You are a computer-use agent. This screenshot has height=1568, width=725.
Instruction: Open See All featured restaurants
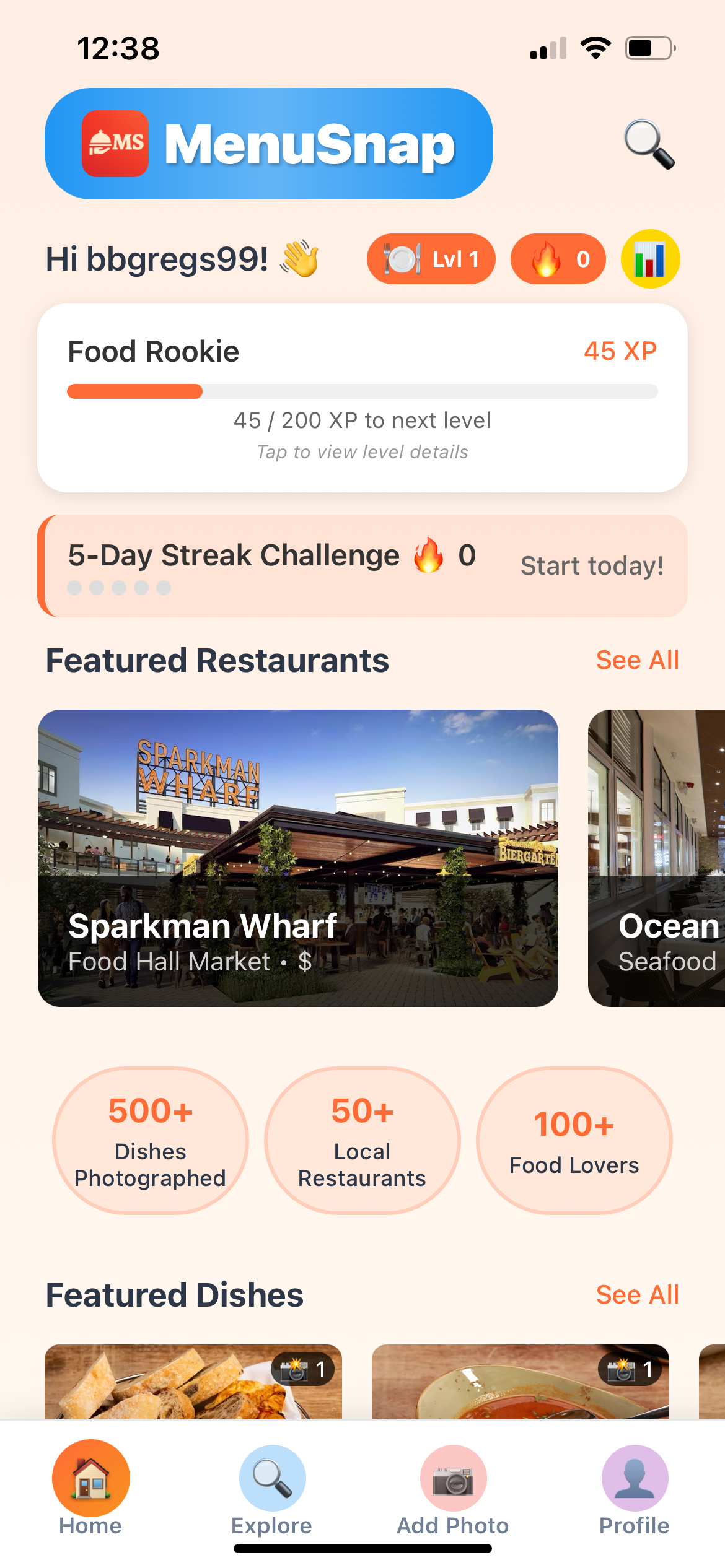coord(638,660)
